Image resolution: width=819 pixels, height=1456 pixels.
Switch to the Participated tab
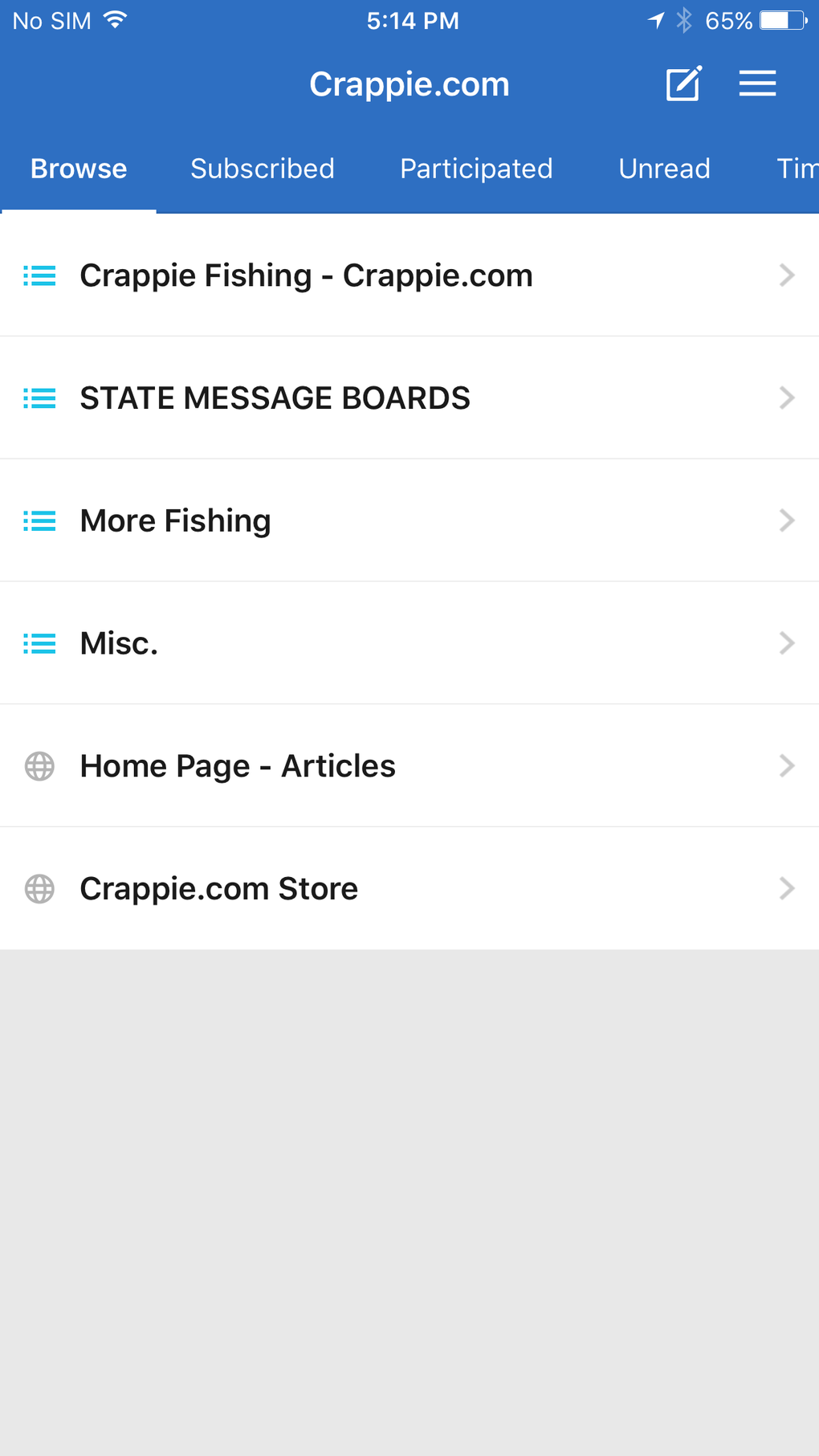(x=475, y=169)
